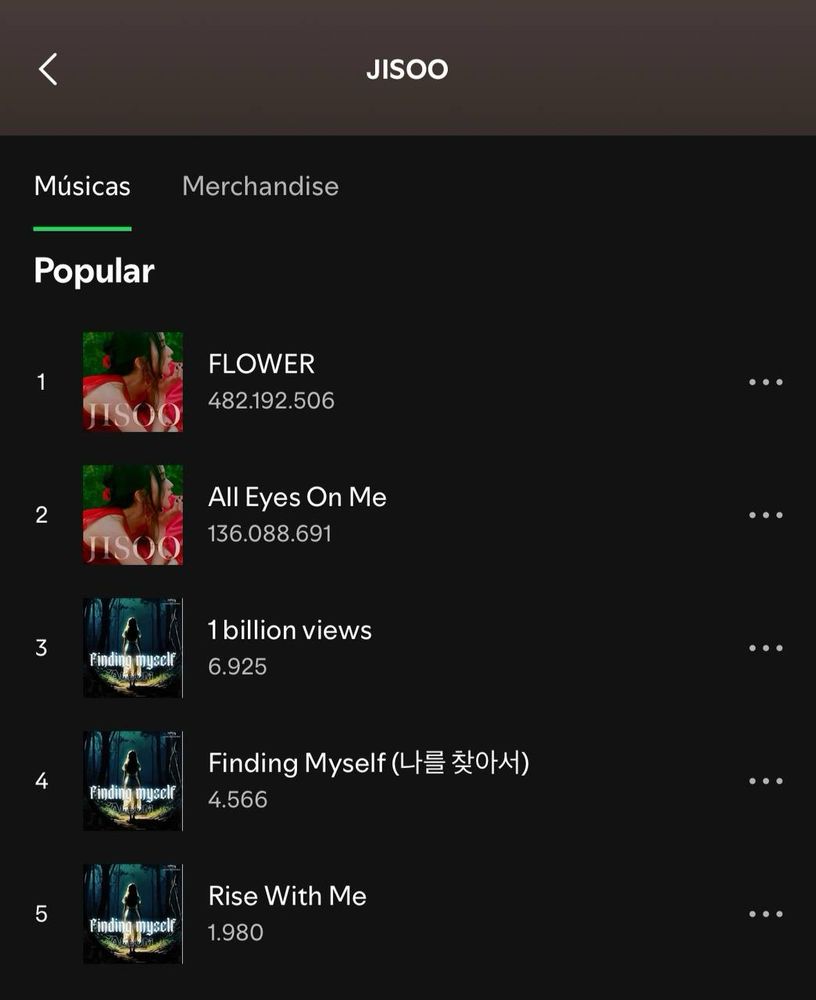The height and width of the screenshot is (1000, 816).
Task: Play All Eyes On Me
Action: click(x=297, y=497)
